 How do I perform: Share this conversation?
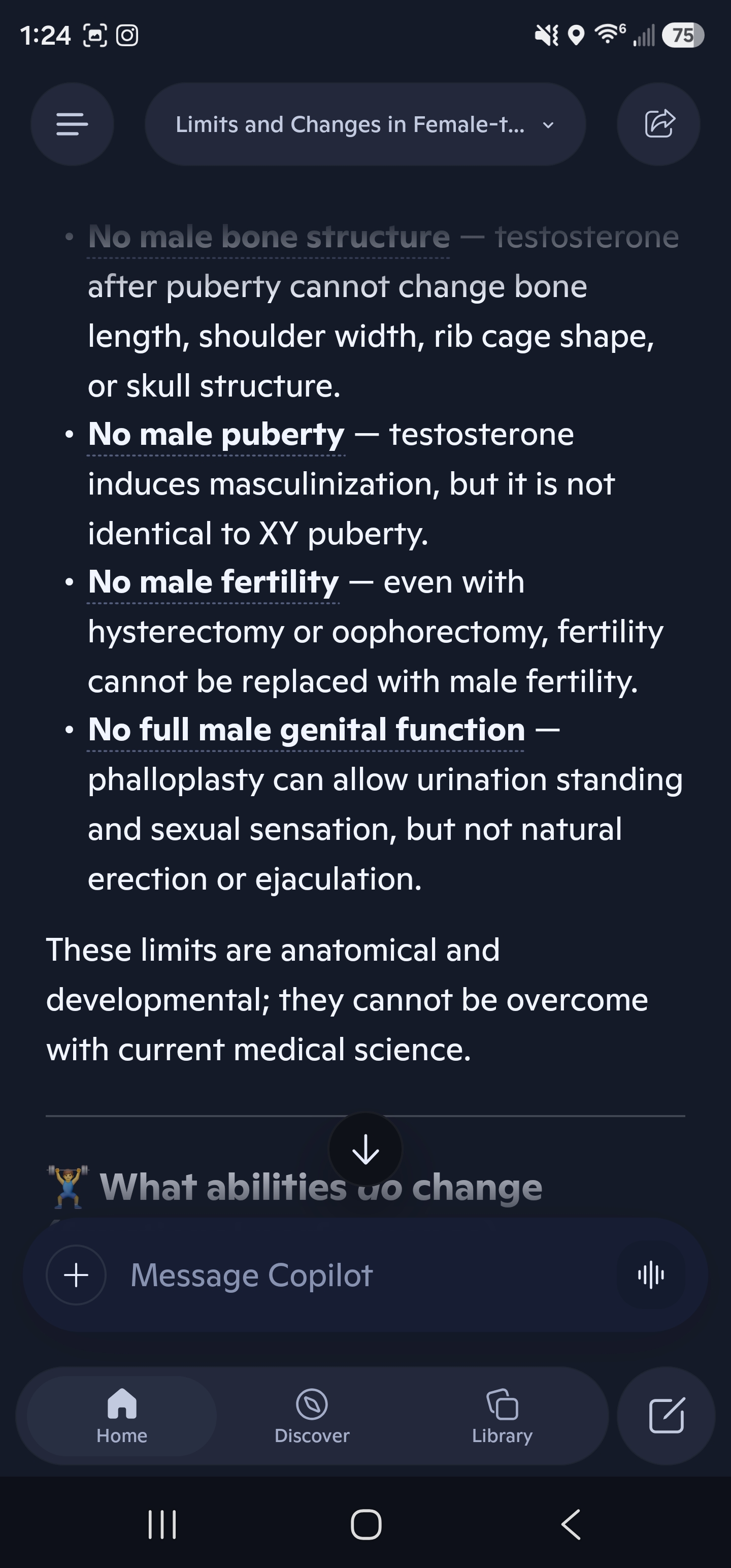coord(658,124)
